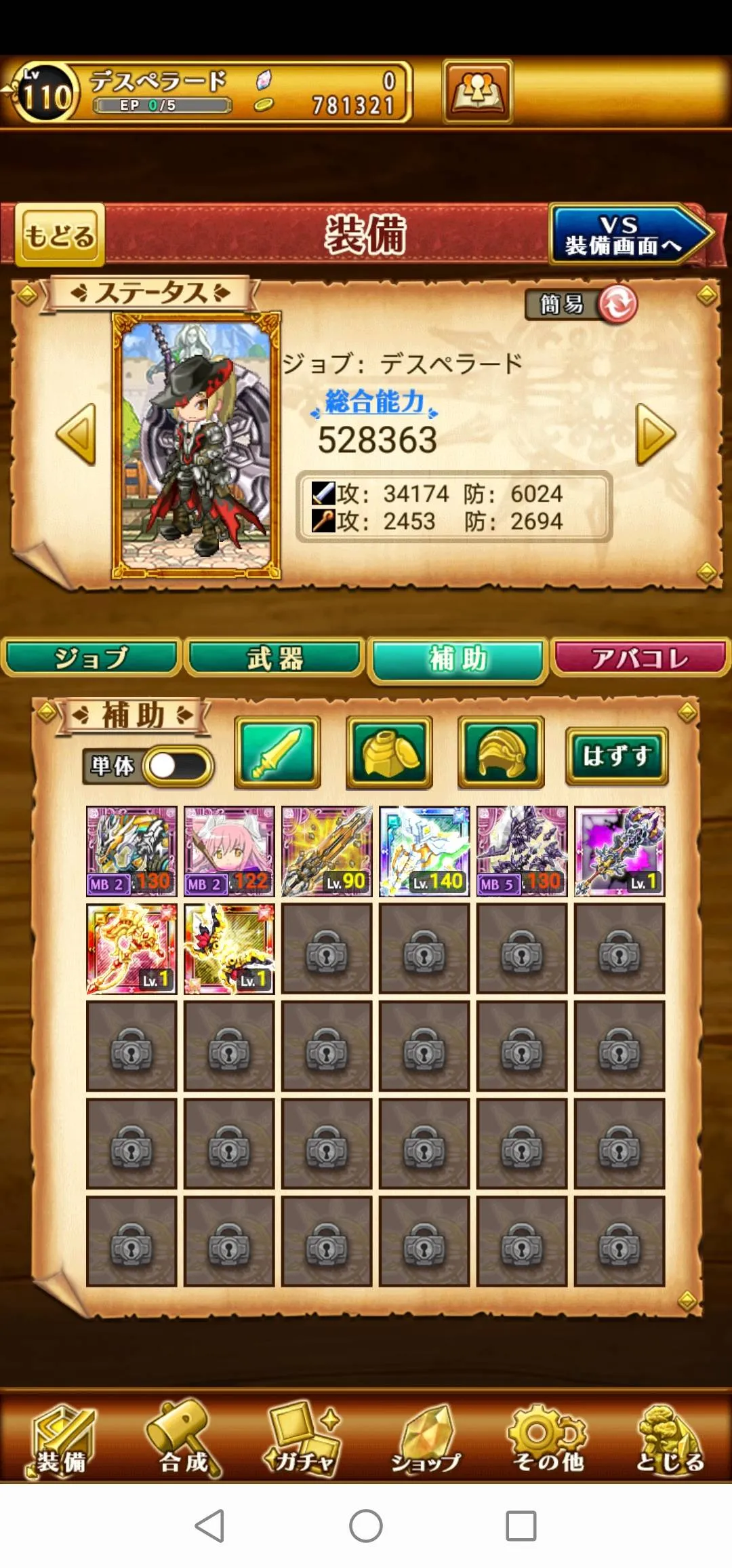
Task: Open the friends book icon in the header
Action: click(x=477, y=91)
